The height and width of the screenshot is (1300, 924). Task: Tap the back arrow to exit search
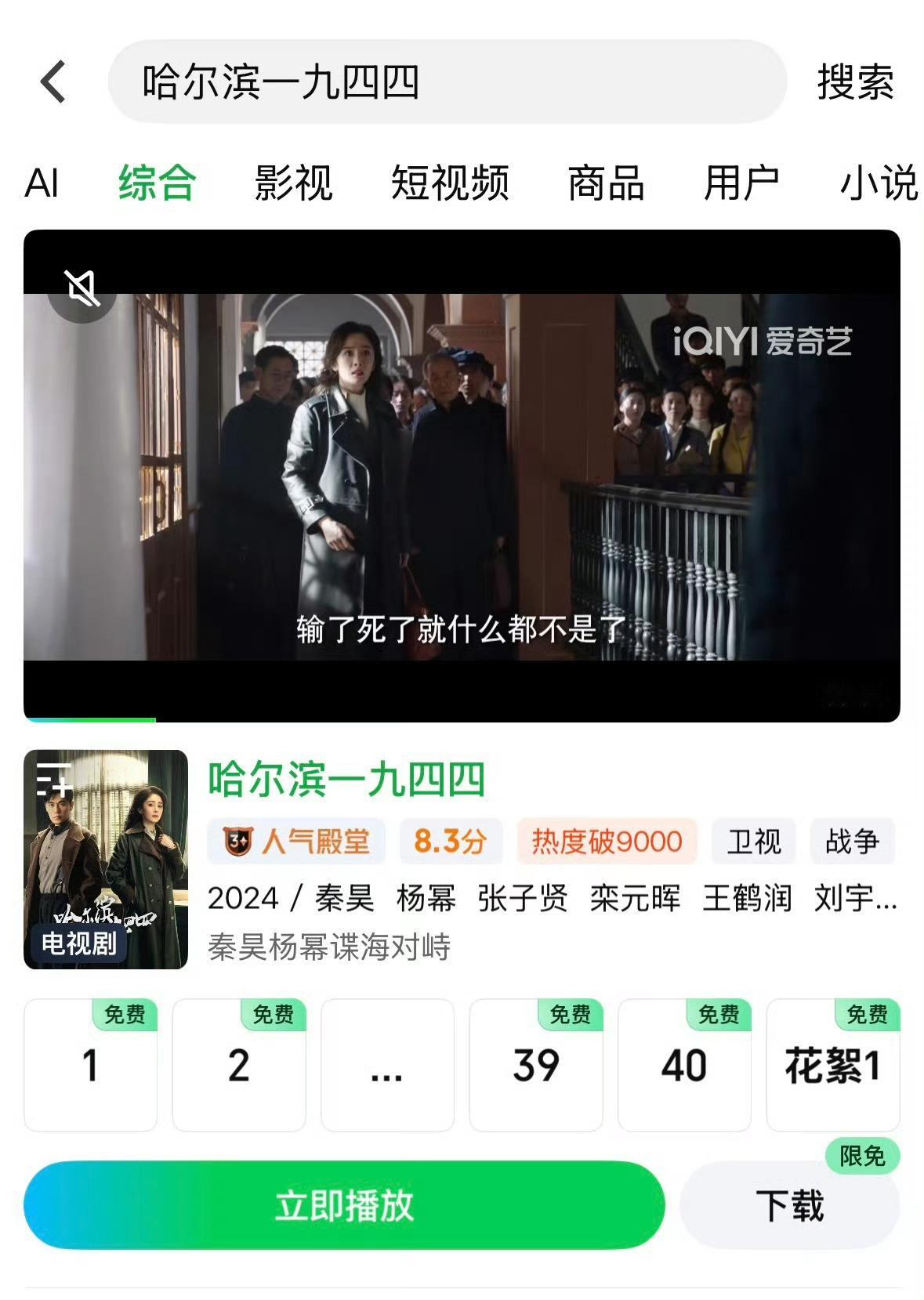[x=52, y=83]
